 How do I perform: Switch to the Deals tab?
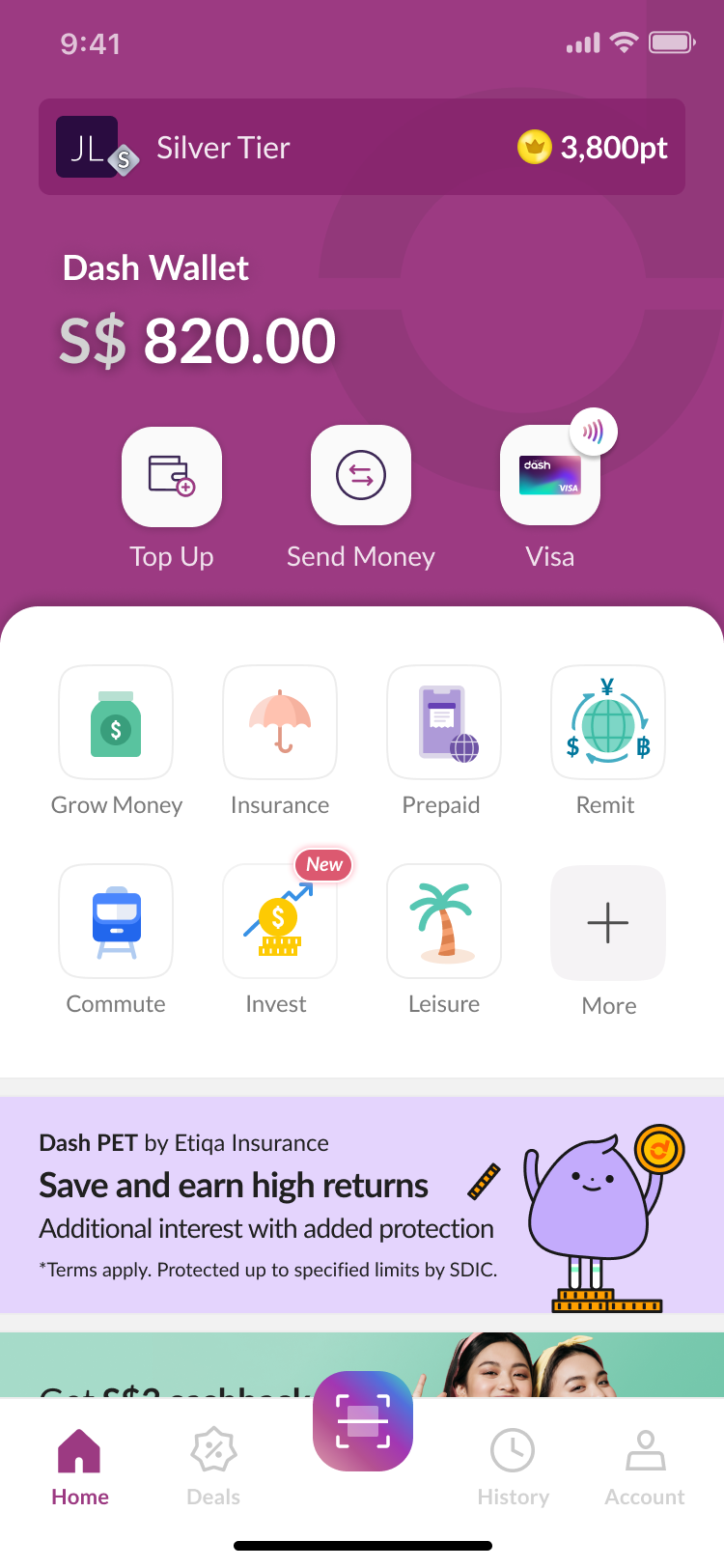[213, 1468]
